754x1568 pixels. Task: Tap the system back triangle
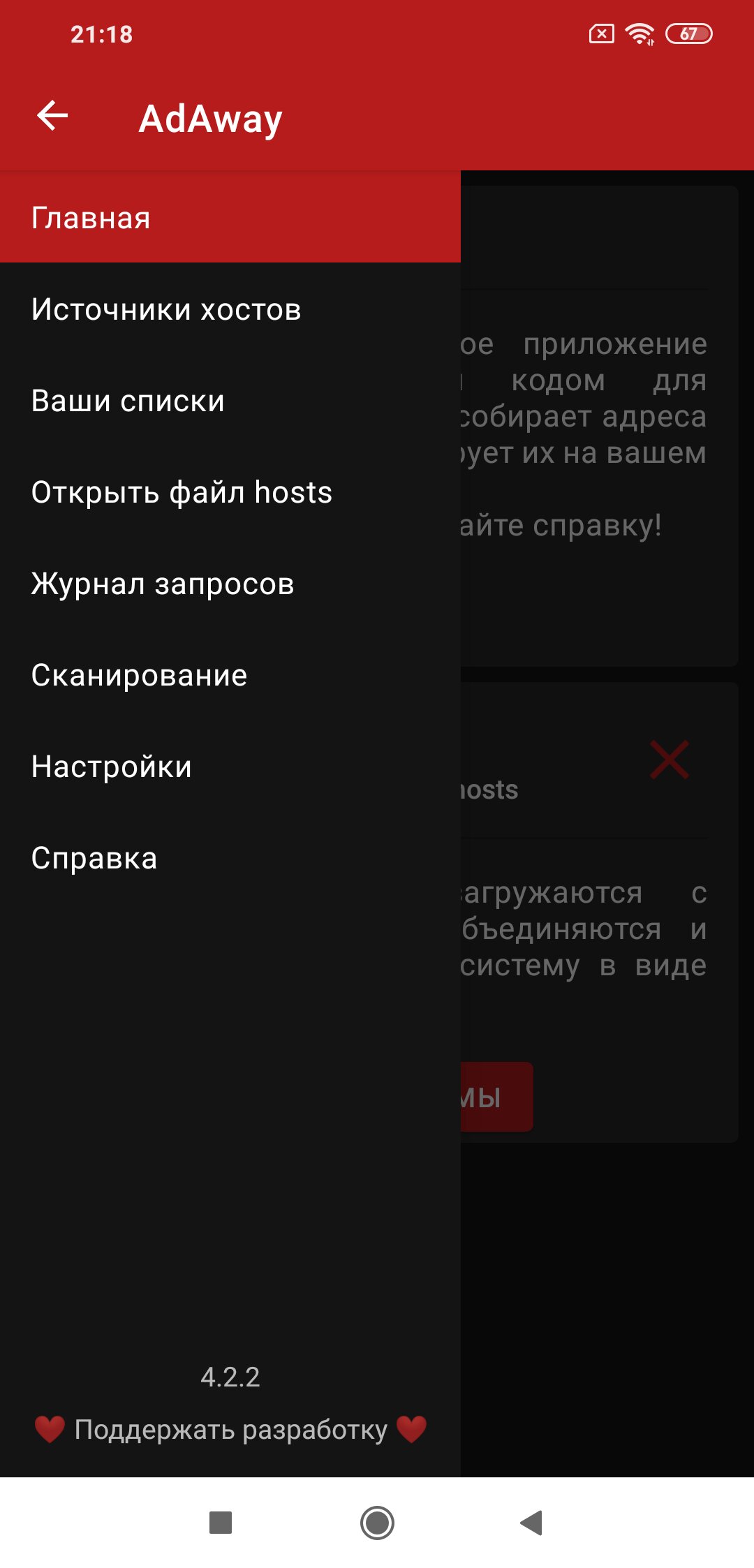532,1523
